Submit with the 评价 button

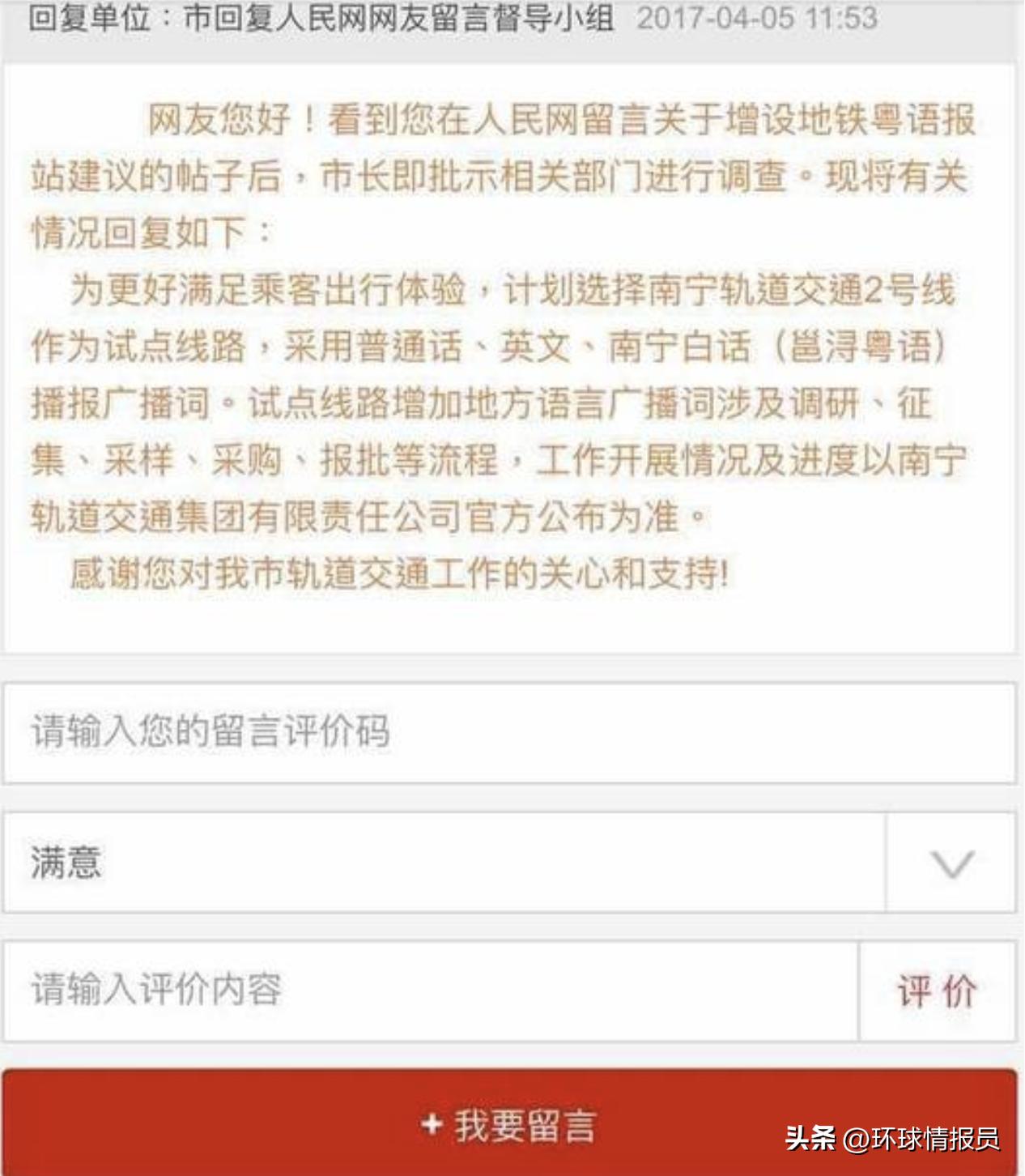coord(936,991)
